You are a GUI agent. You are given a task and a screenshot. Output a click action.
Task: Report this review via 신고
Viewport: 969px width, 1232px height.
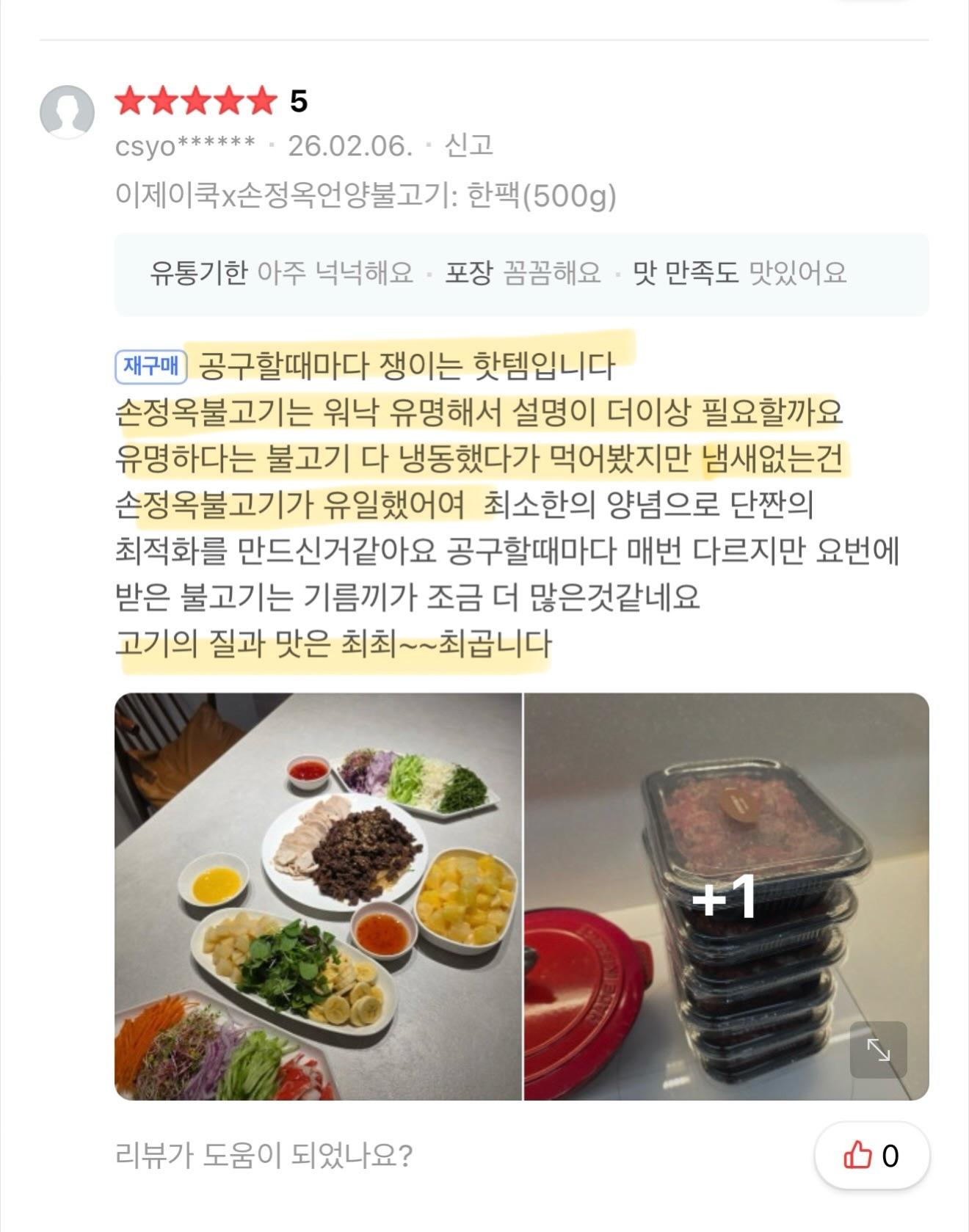pos(468,145)
